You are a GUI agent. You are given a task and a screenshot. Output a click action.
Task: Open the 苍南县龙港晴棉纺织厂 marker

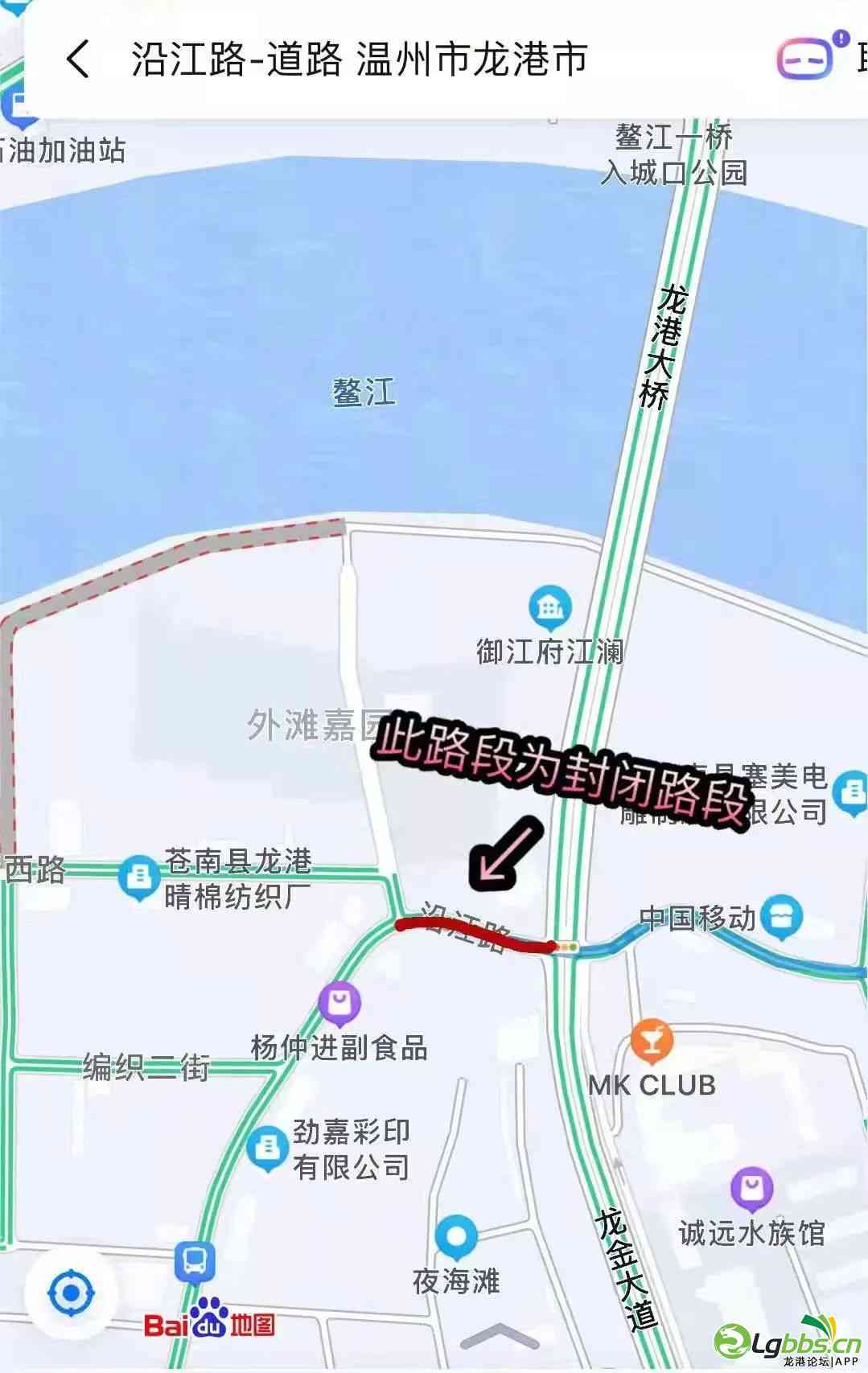coord(140,877)
